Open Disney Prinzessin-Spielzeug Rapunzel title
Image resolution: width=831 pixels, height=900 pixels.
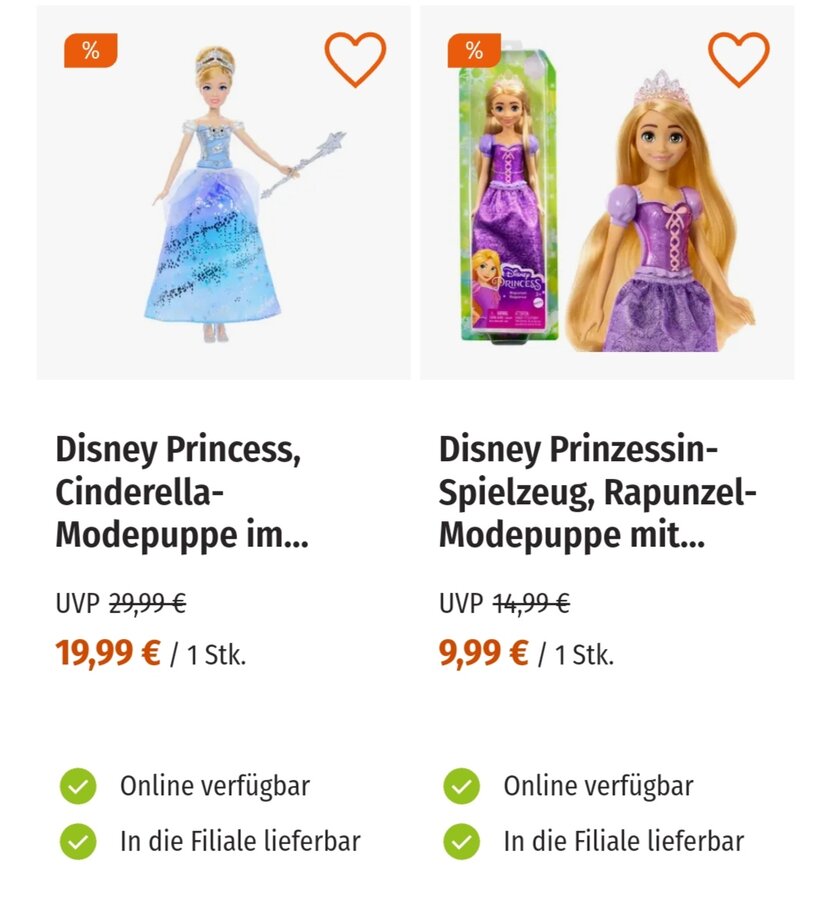[598, 493]
